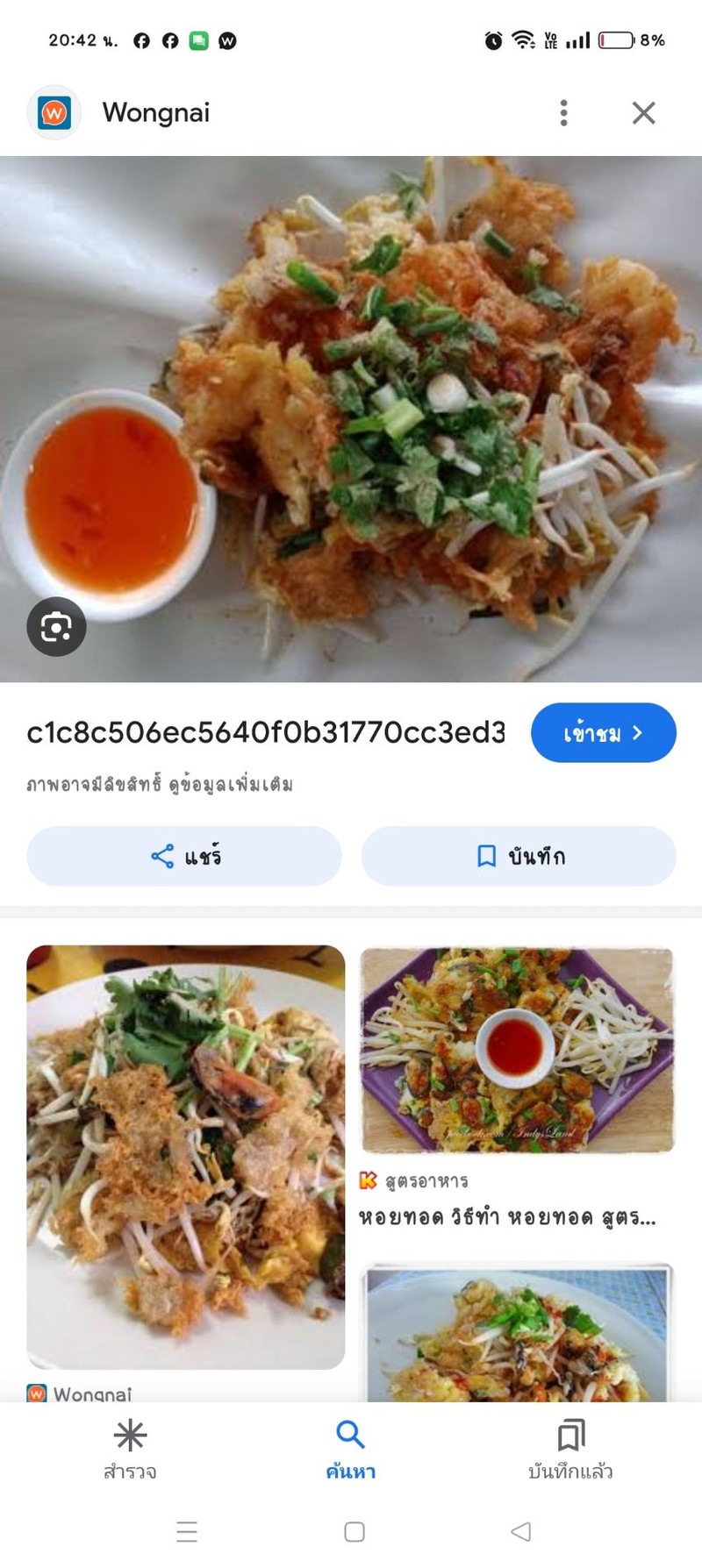
Task: Save the image with บันทึก
Action: click(x=519, y=856)
